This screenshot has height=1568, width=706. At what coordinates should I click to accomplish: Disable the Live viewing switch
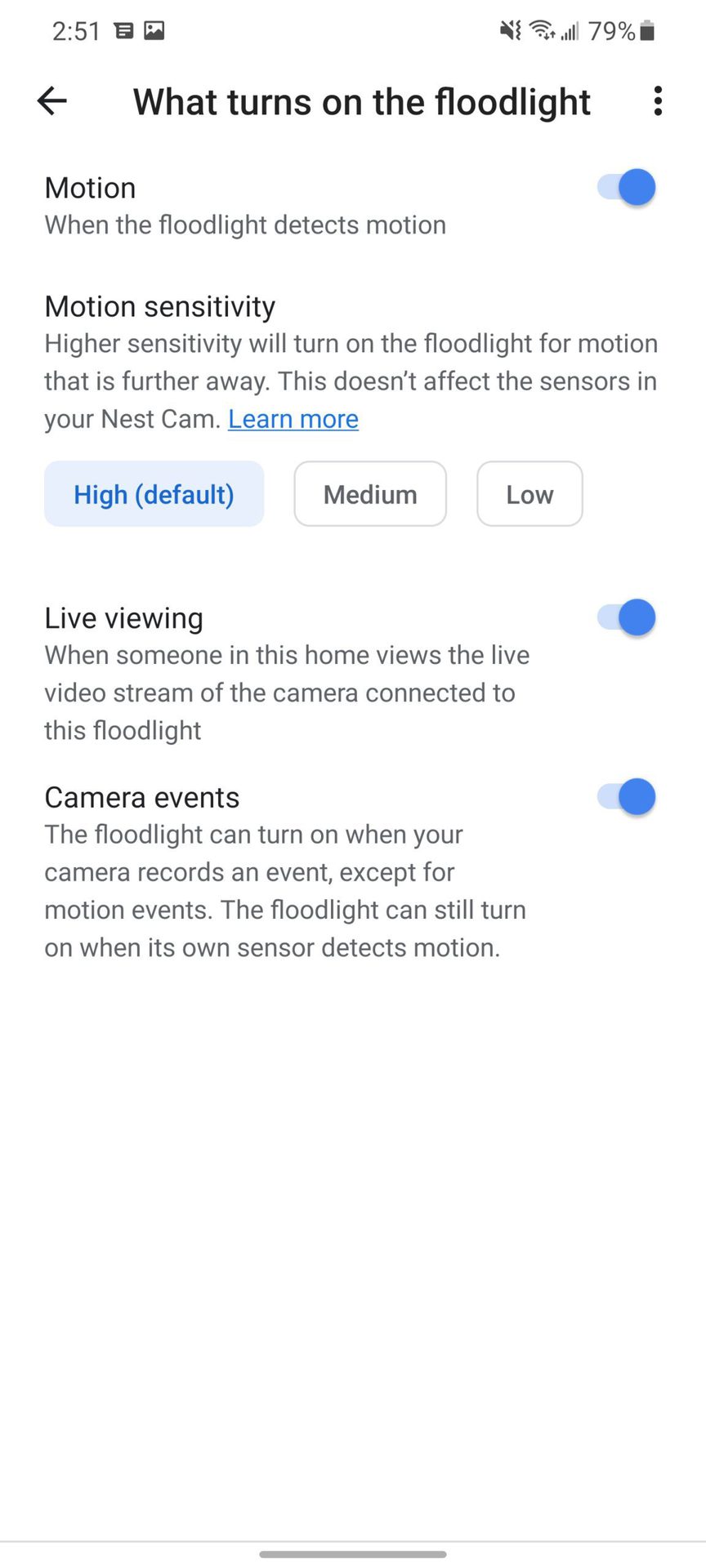point(626,617)
